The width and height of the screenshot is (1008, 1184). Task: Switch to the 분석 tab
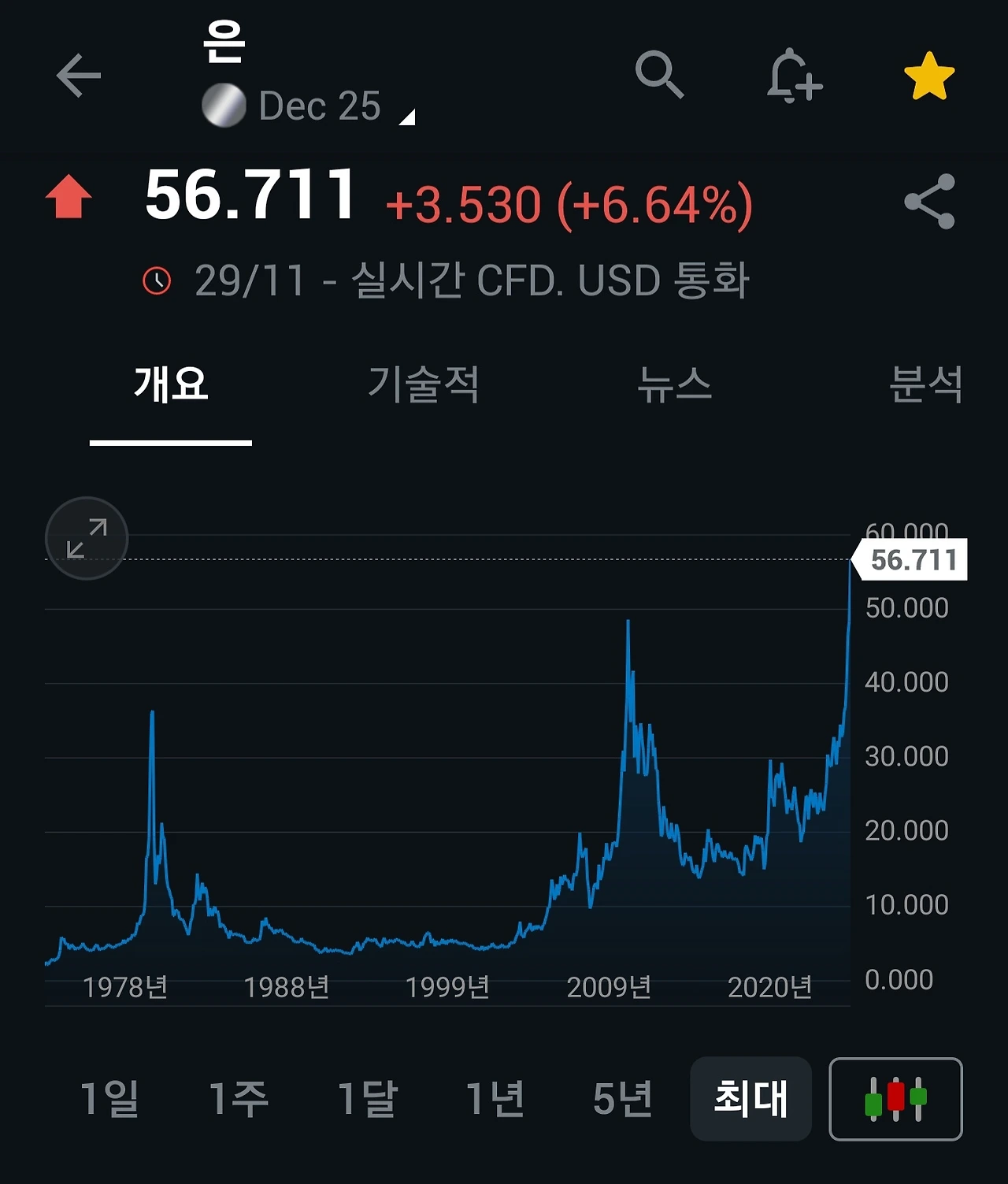click(926, 384)
